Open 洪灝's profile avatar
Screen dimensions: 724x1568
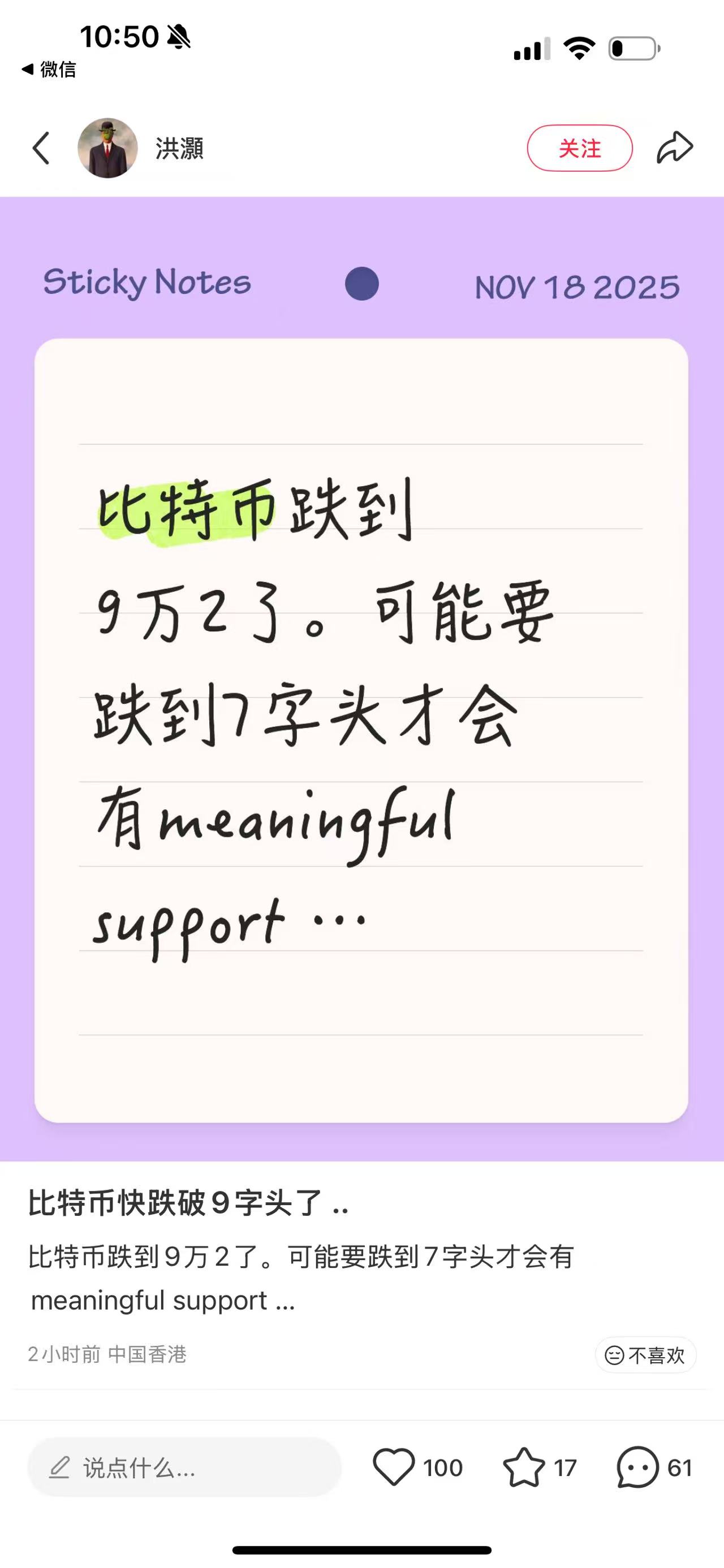pyautogui.click(x=108, y=148)
